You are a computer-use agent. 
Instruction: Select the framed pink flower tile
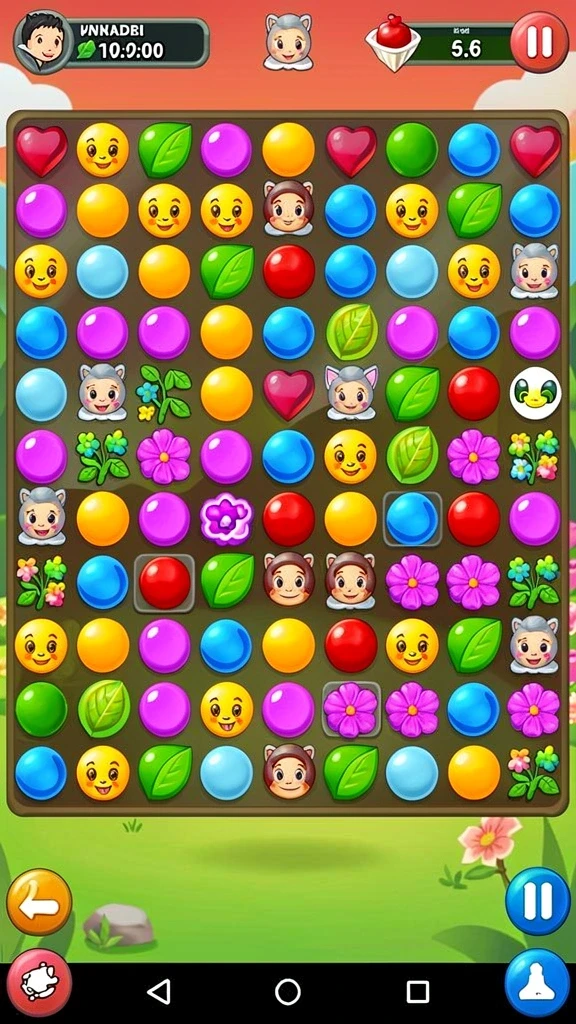tap(351, 709)
